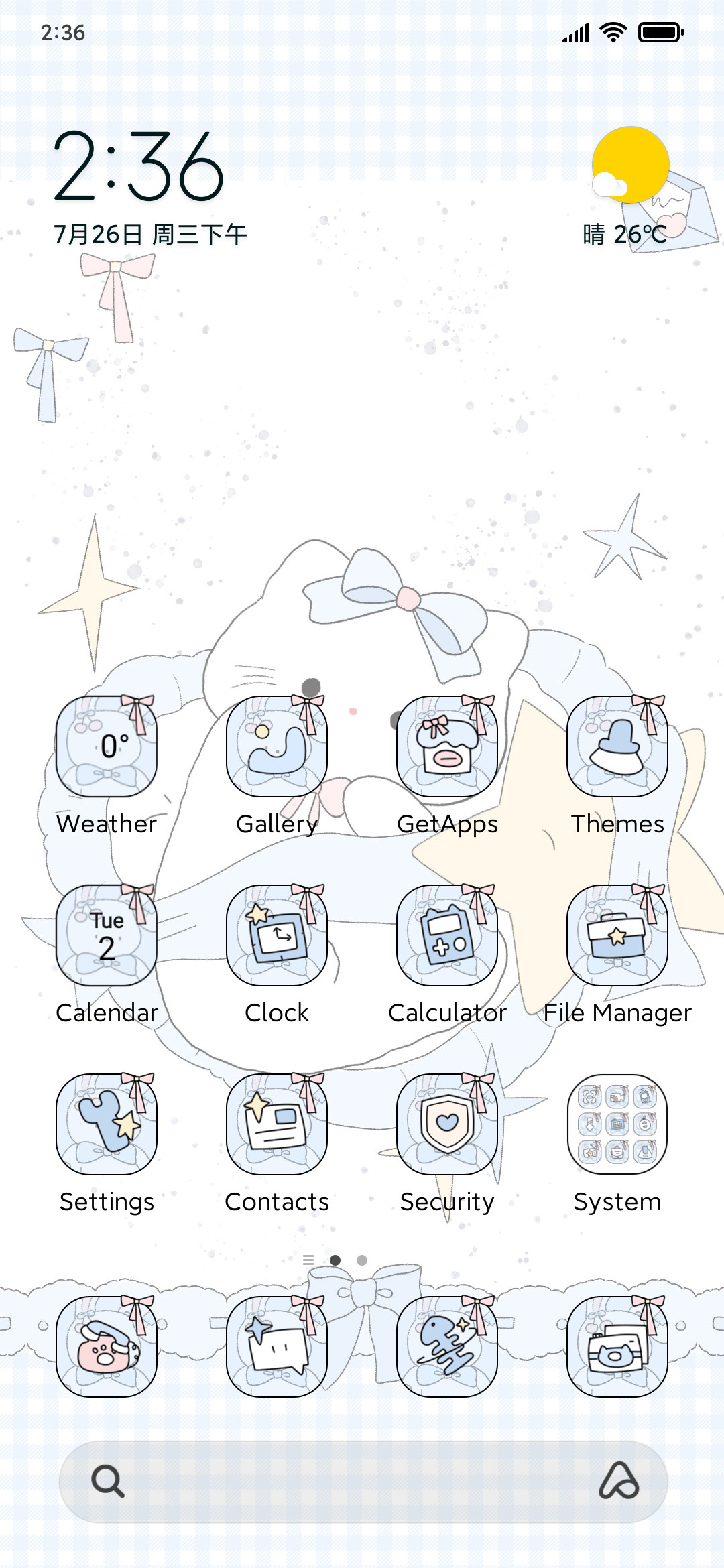Open the clock widget showing 2:36

tap(139, 166)
